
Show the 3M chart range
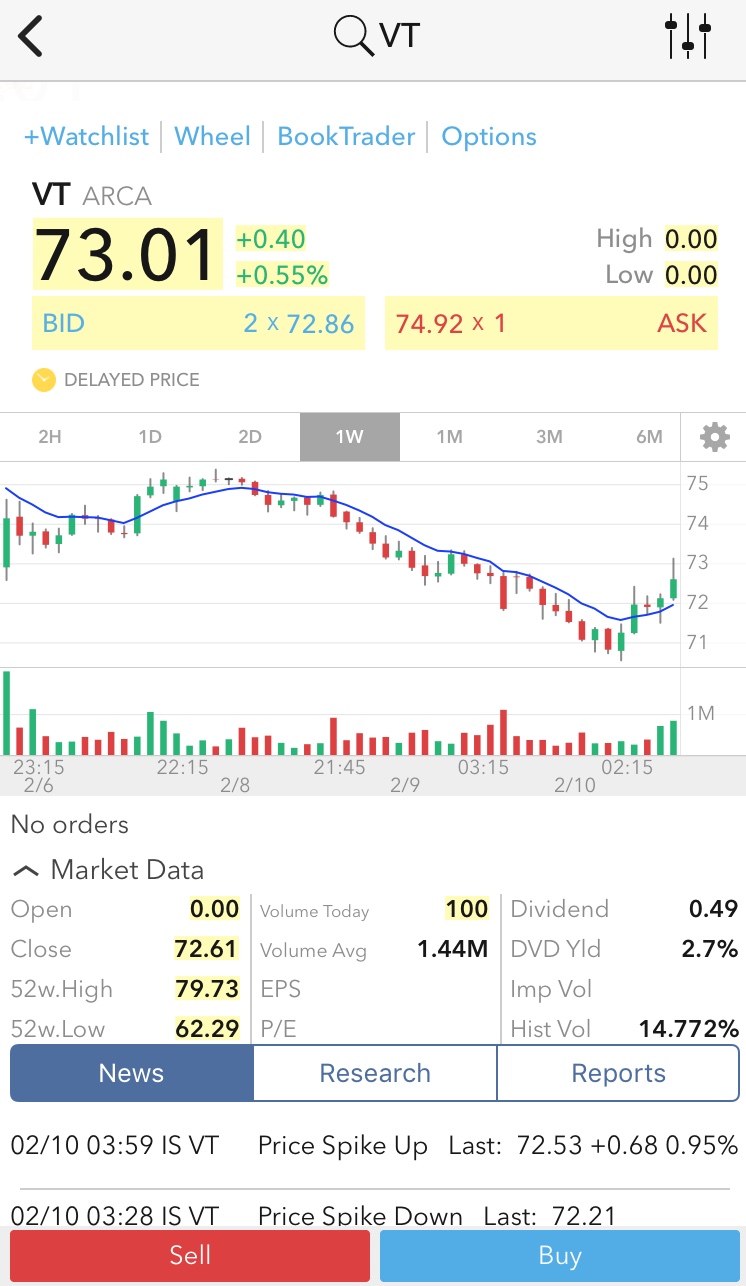click(549, 437)
